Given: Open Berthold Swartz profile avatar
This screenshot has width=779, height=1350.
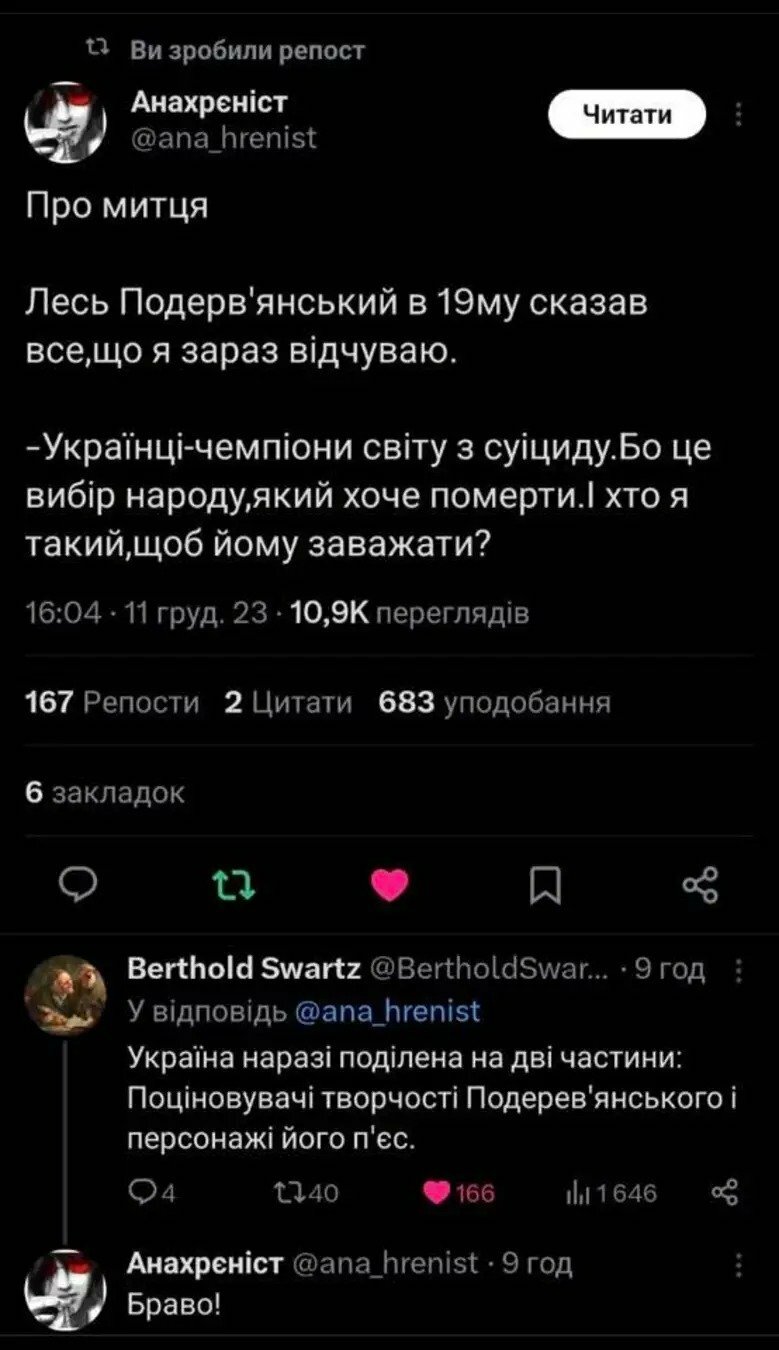Looking at the screenshot, I should 66,992.
